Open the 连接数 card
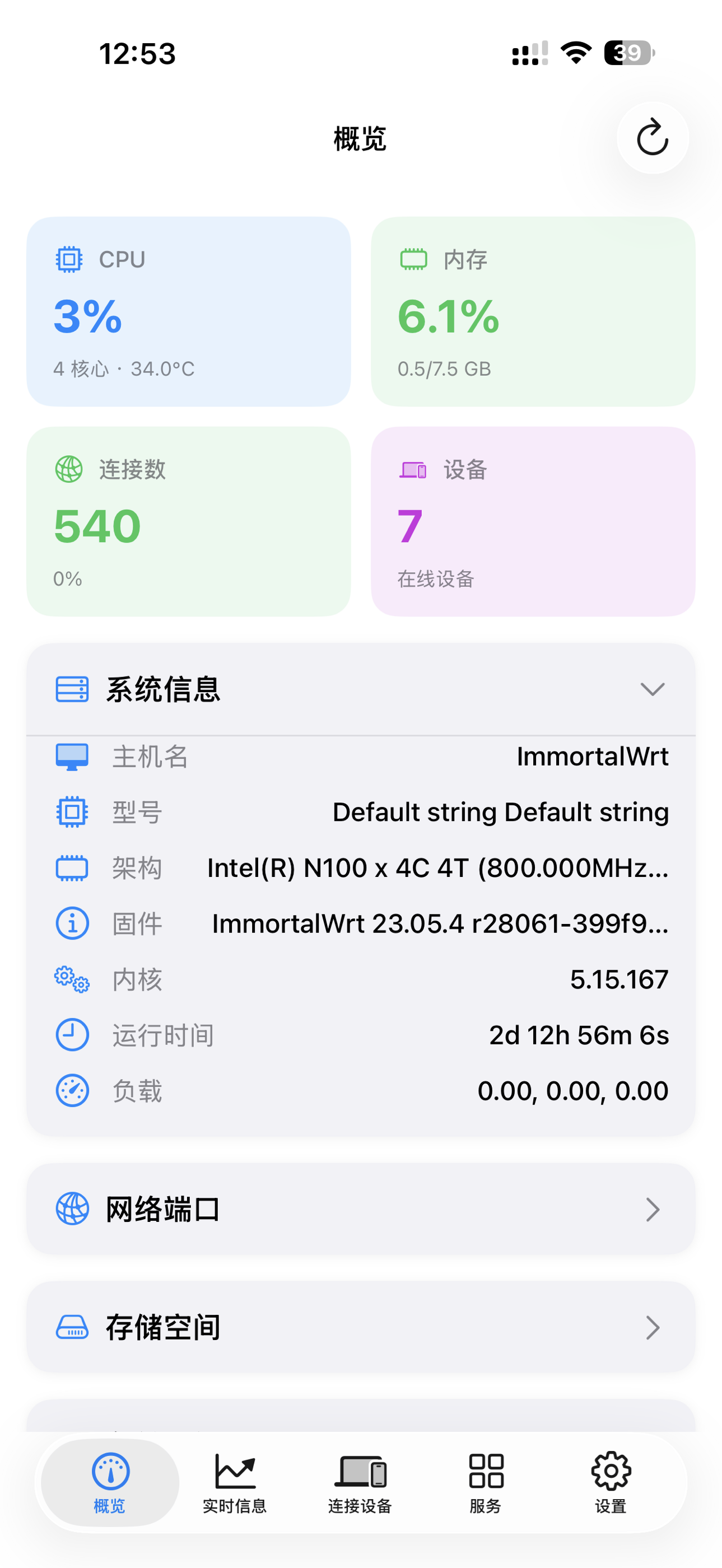Screen dimensions: 722x1568 click(189, 522)
